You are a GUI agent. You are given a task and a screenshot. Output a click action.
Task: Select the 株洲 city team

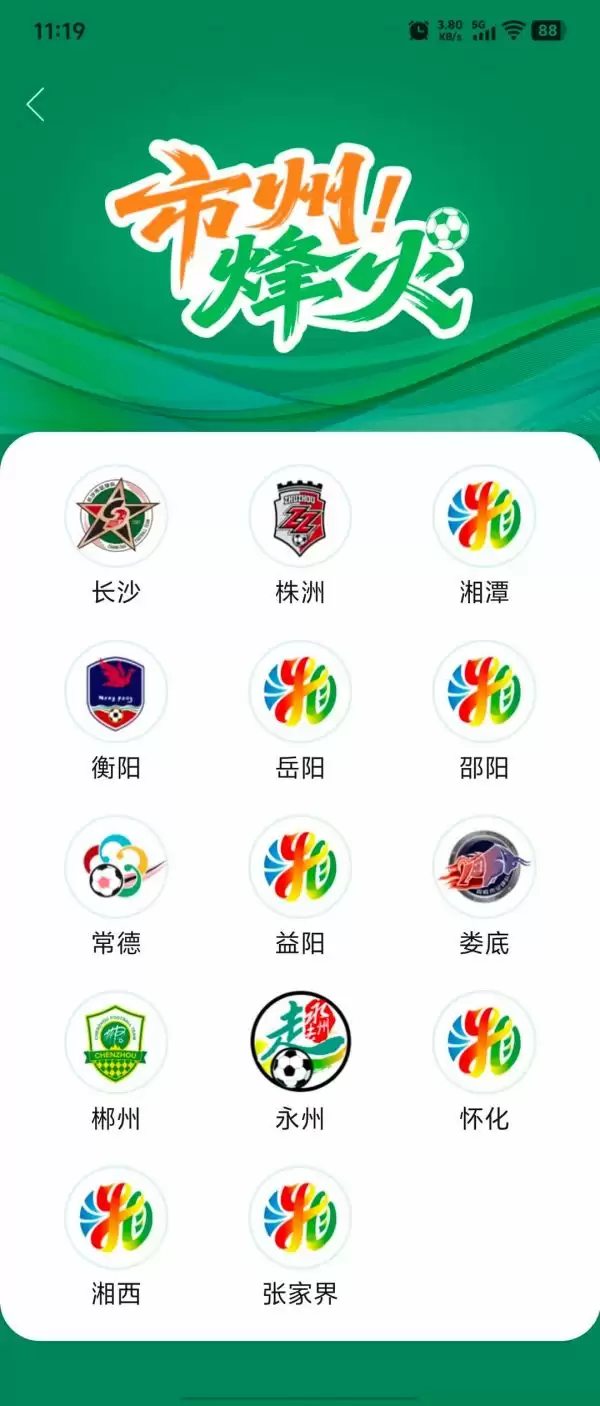tap(300, 517)
